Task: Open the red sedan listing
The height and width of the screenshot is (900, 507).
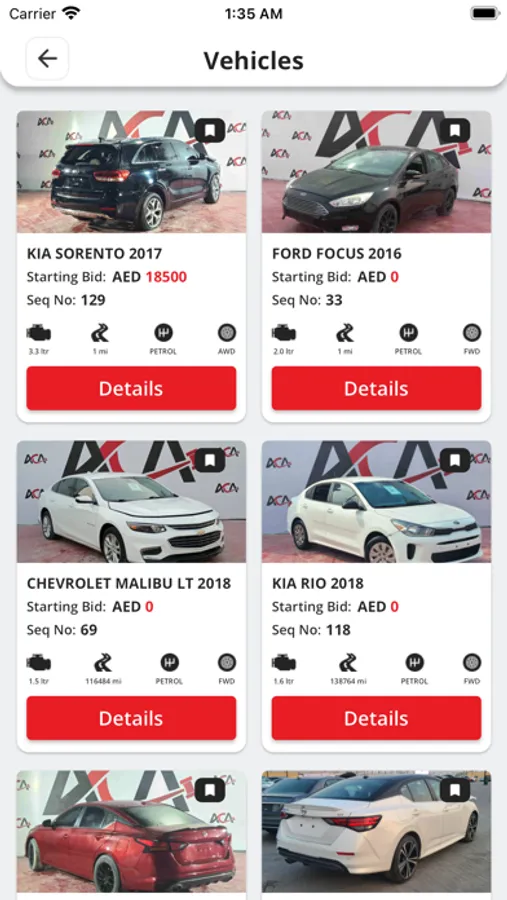Action: tap(131, 832)
